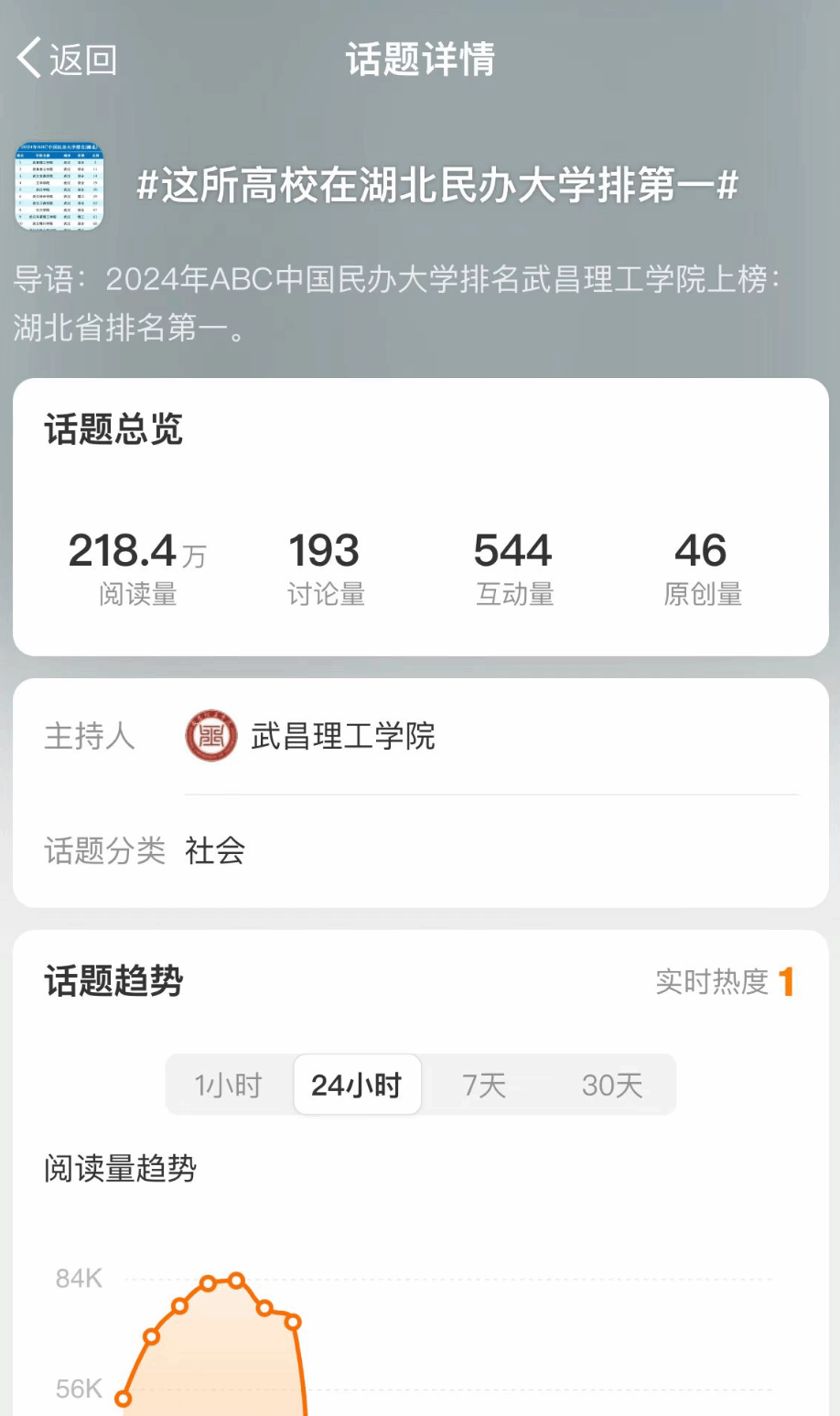Screen dimensions: 840x1416
Task: Go back using the 返回 button
Action: (67, 59)
